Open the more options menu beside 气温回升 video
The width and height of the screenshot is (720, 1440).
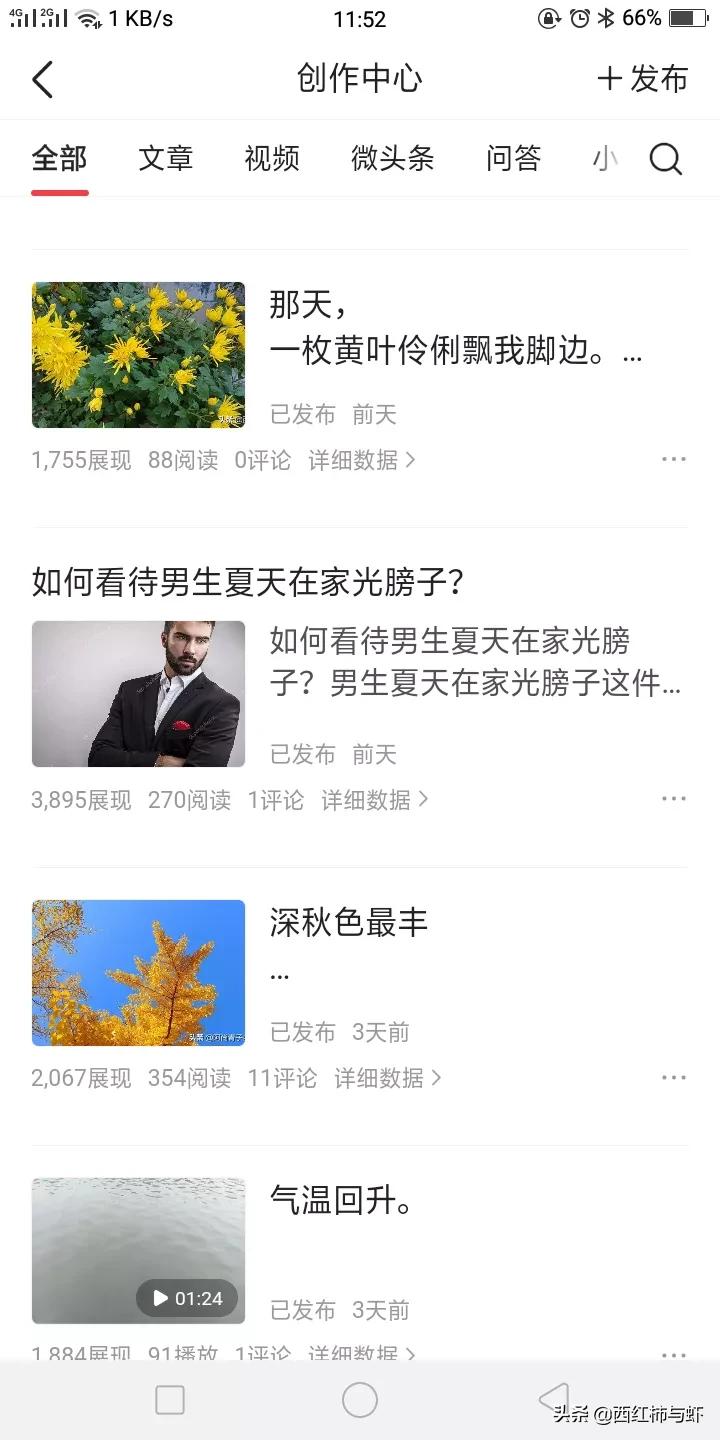(x=673, y=1353)
